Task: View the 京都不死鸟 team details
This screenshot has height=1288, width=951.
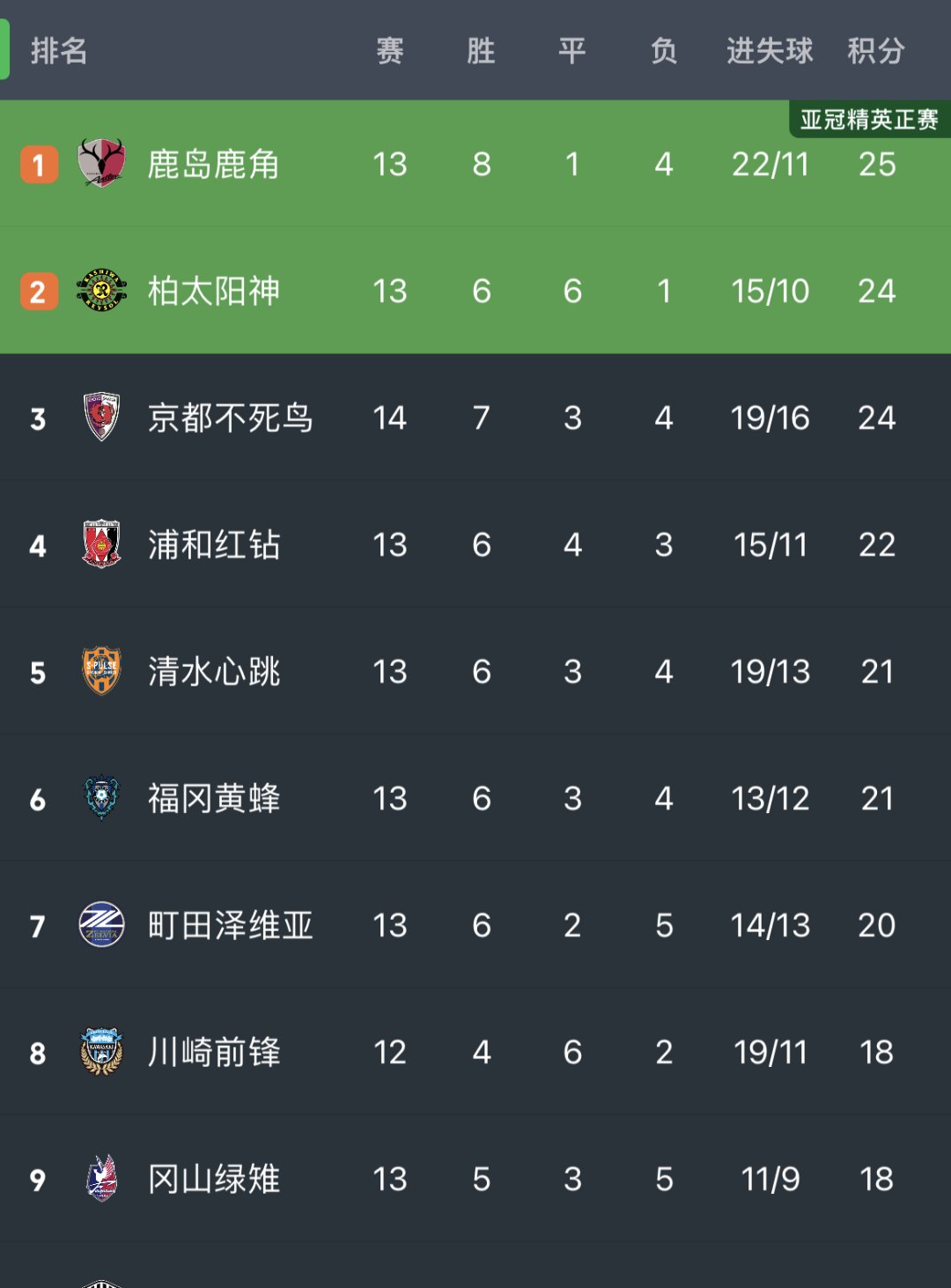Action: (229, 418)
